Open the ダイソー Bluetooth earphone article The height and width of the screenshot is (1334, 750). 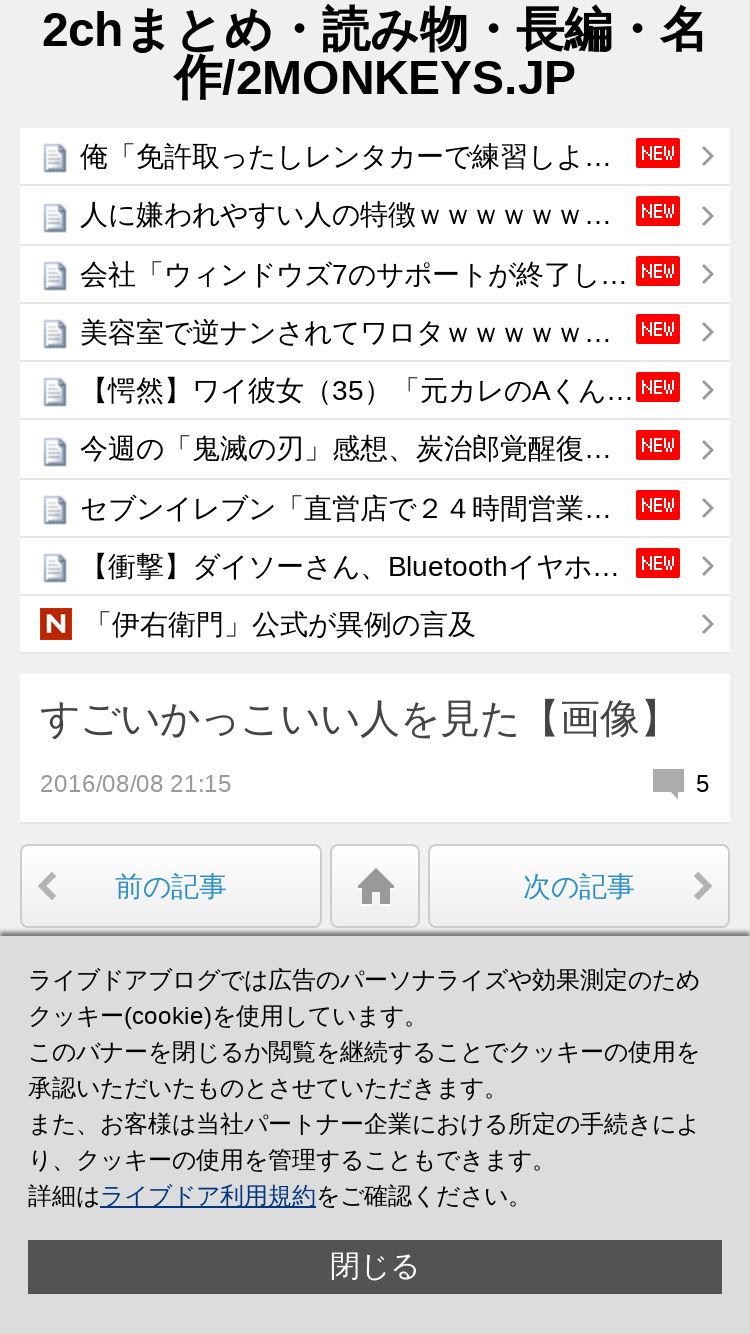[x=375, y=566]
